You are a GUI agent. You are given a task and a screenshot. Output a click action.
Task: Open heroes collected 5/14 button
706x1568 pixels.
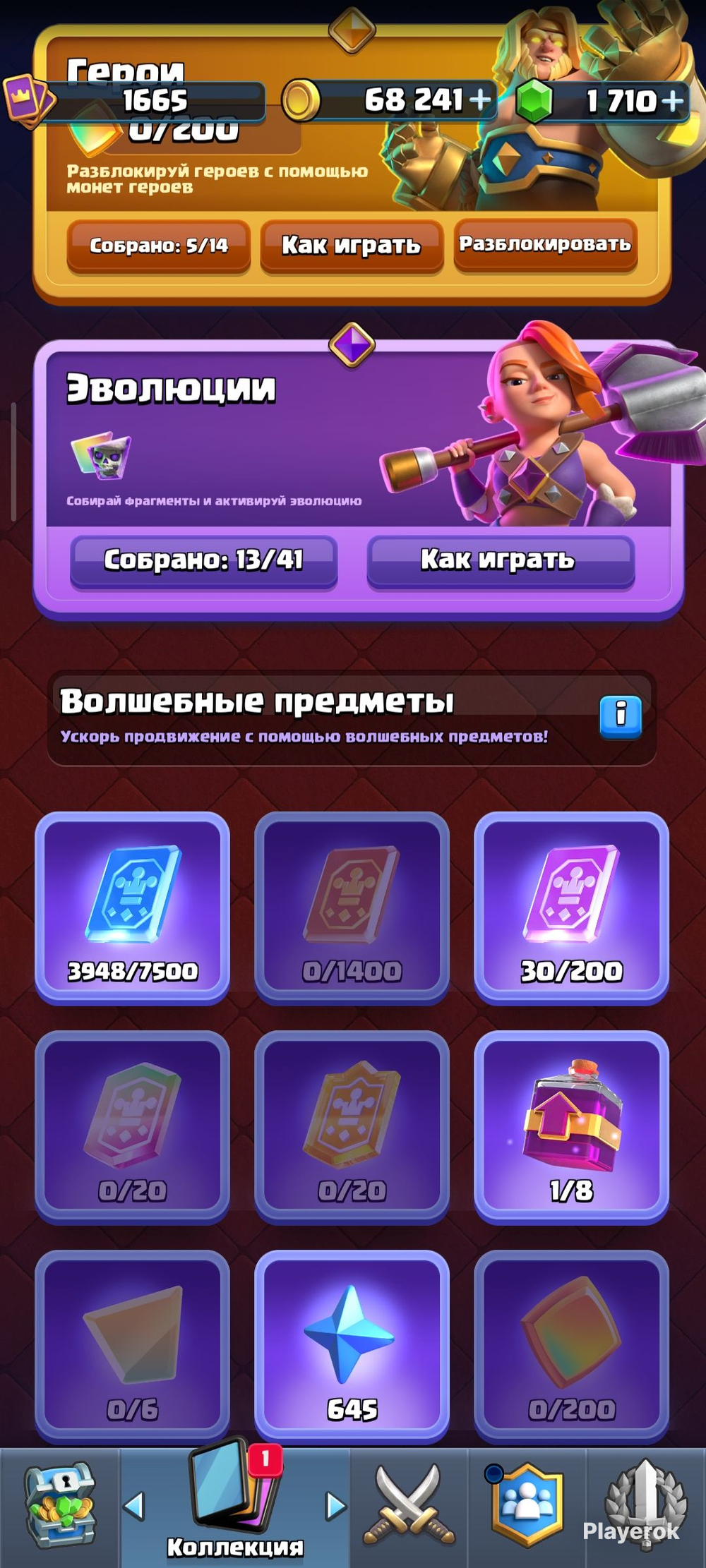[x=159, y=246]
